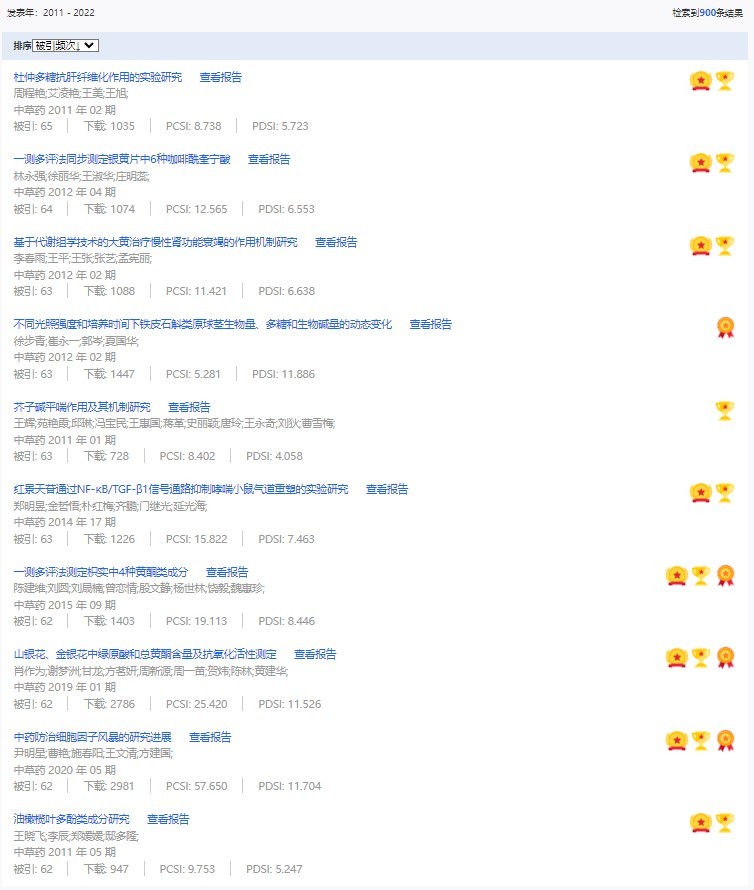
Task: Open the 大黄治疗慢性肾功能衰竭 article
Action: [x=156, y=242]
